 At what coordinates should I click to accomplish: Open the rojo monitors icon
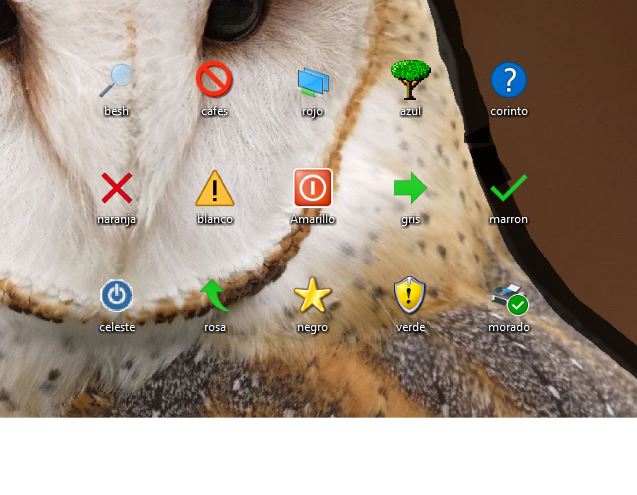312,81
